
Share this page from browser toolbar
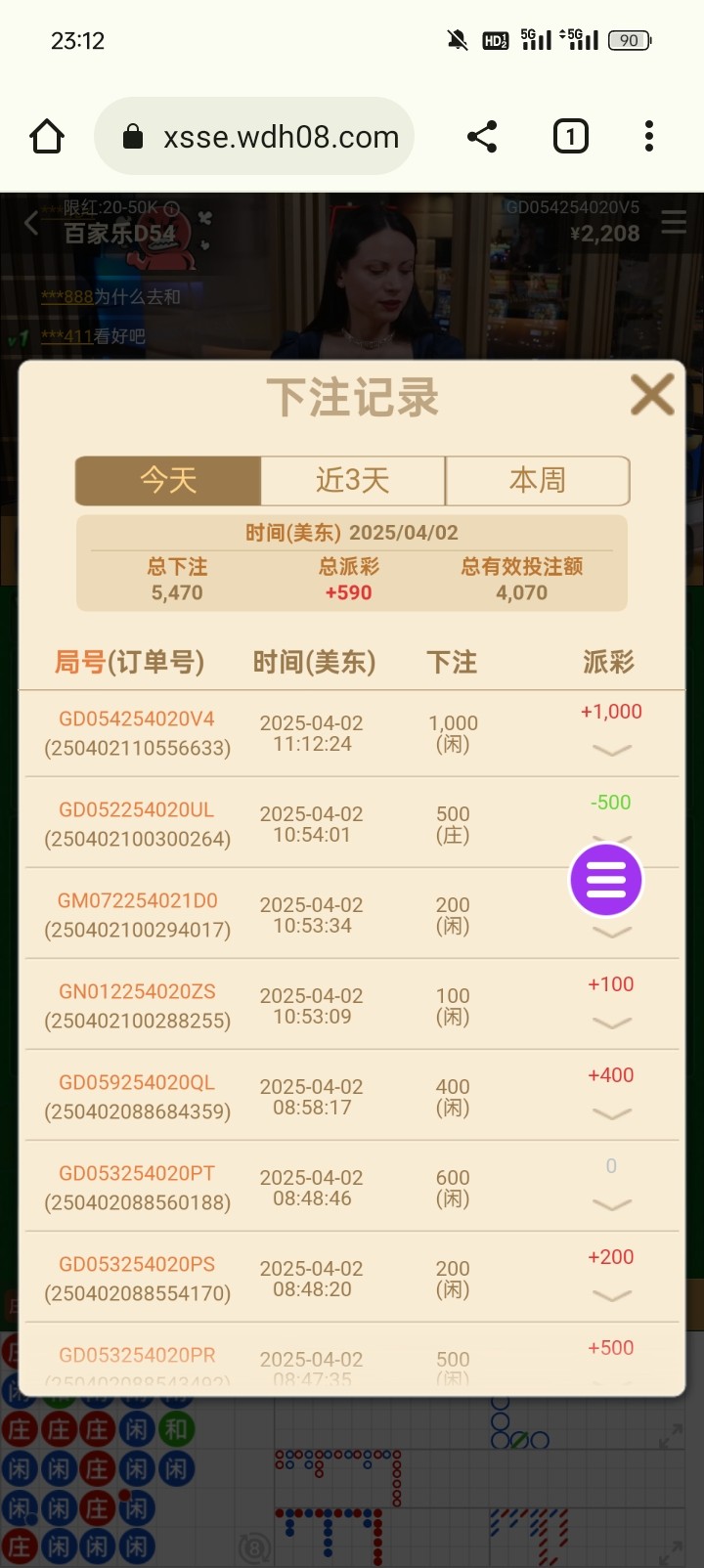coord(482,136)
